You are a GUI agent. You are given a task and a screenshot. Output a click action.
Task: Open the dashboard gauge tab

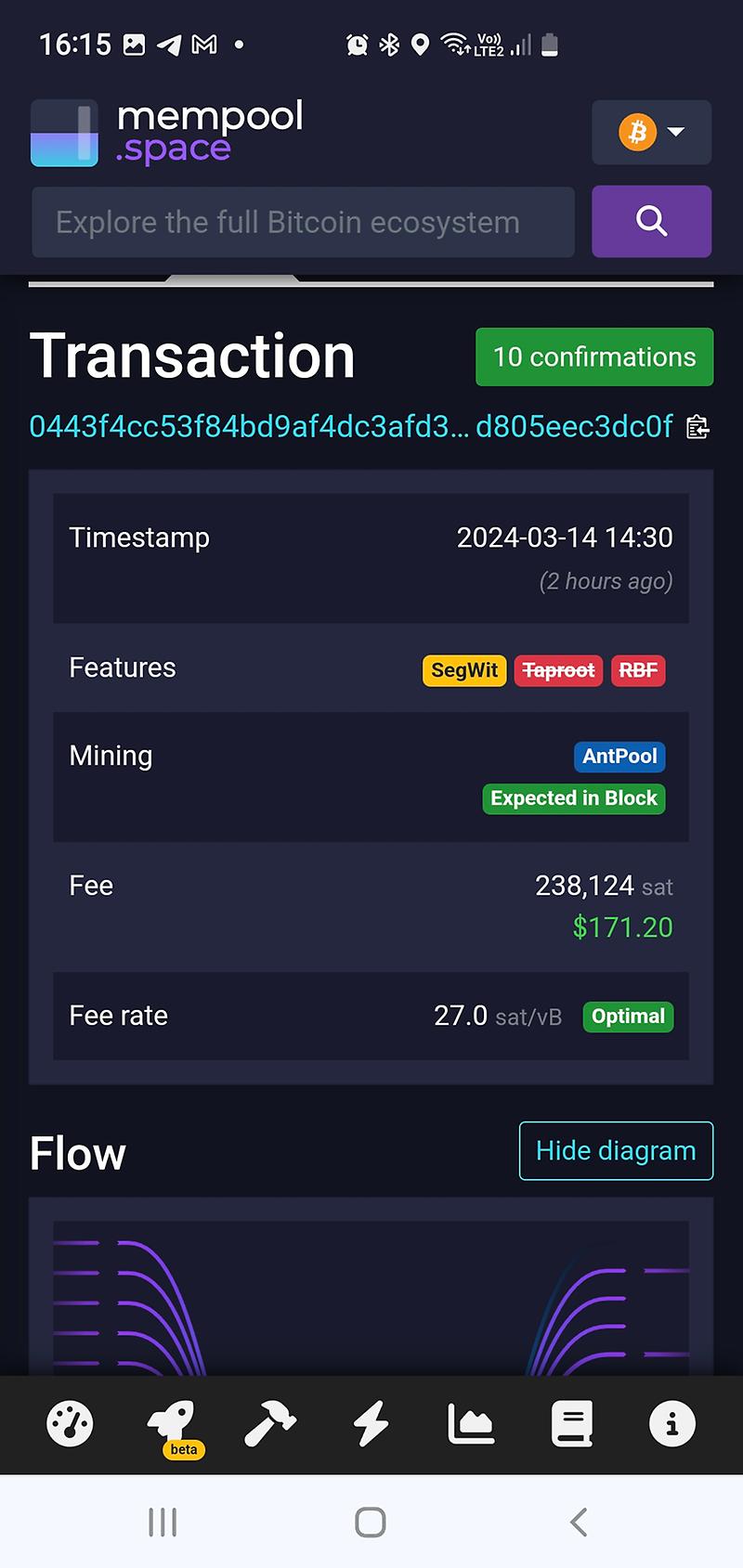point(70,1423)
